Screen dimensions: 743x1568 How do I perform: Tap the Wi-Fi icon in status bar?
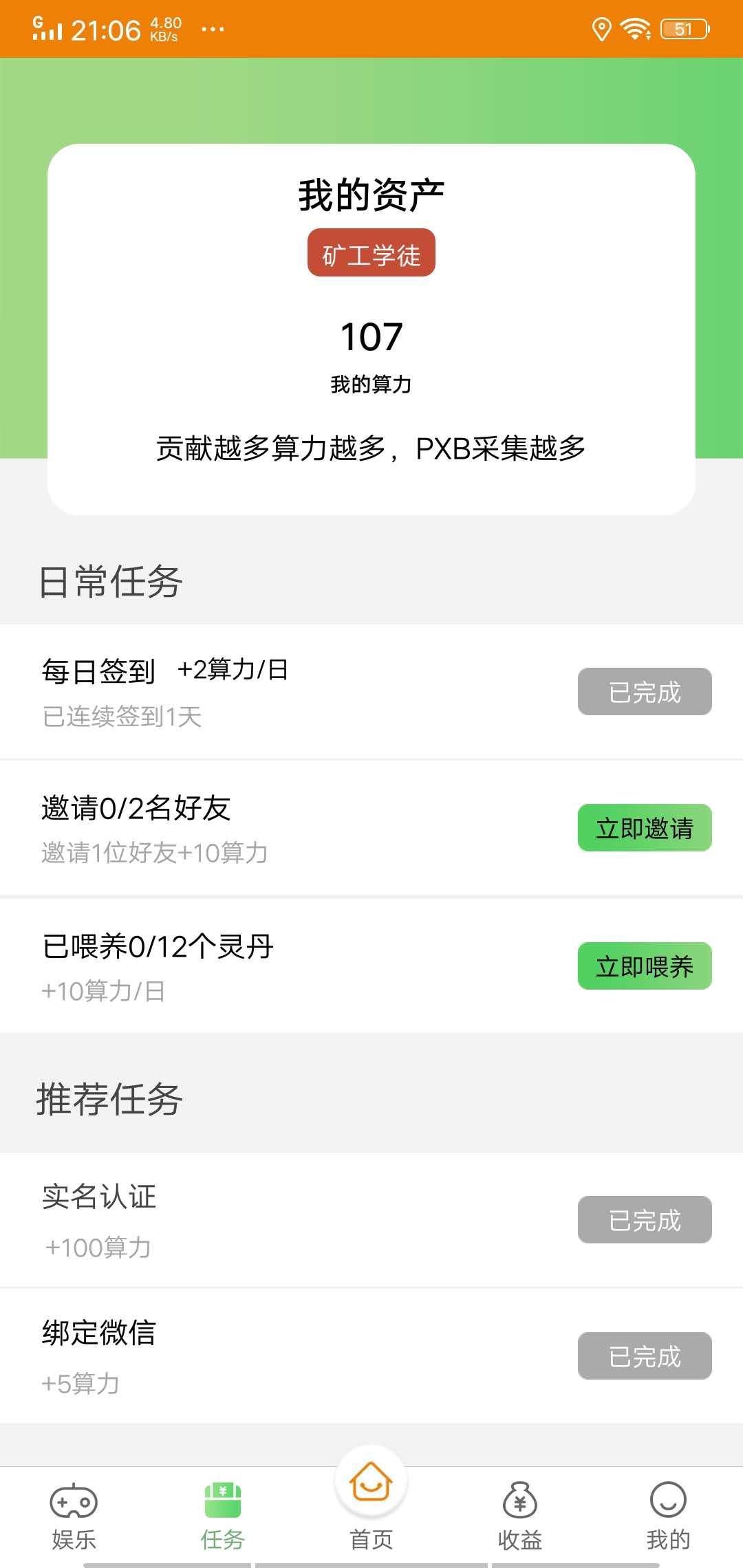tap(634, 28)
